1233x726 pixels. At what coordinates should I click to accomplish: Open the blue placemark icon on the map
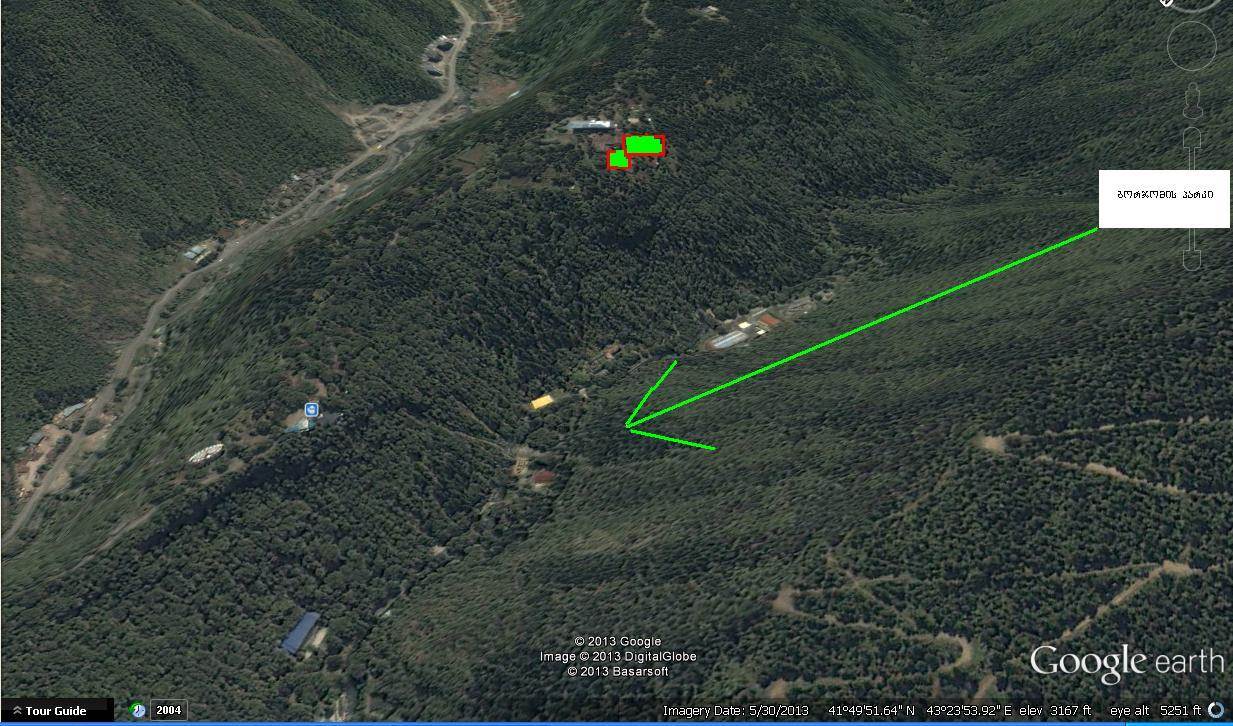(x=312, y=409)
